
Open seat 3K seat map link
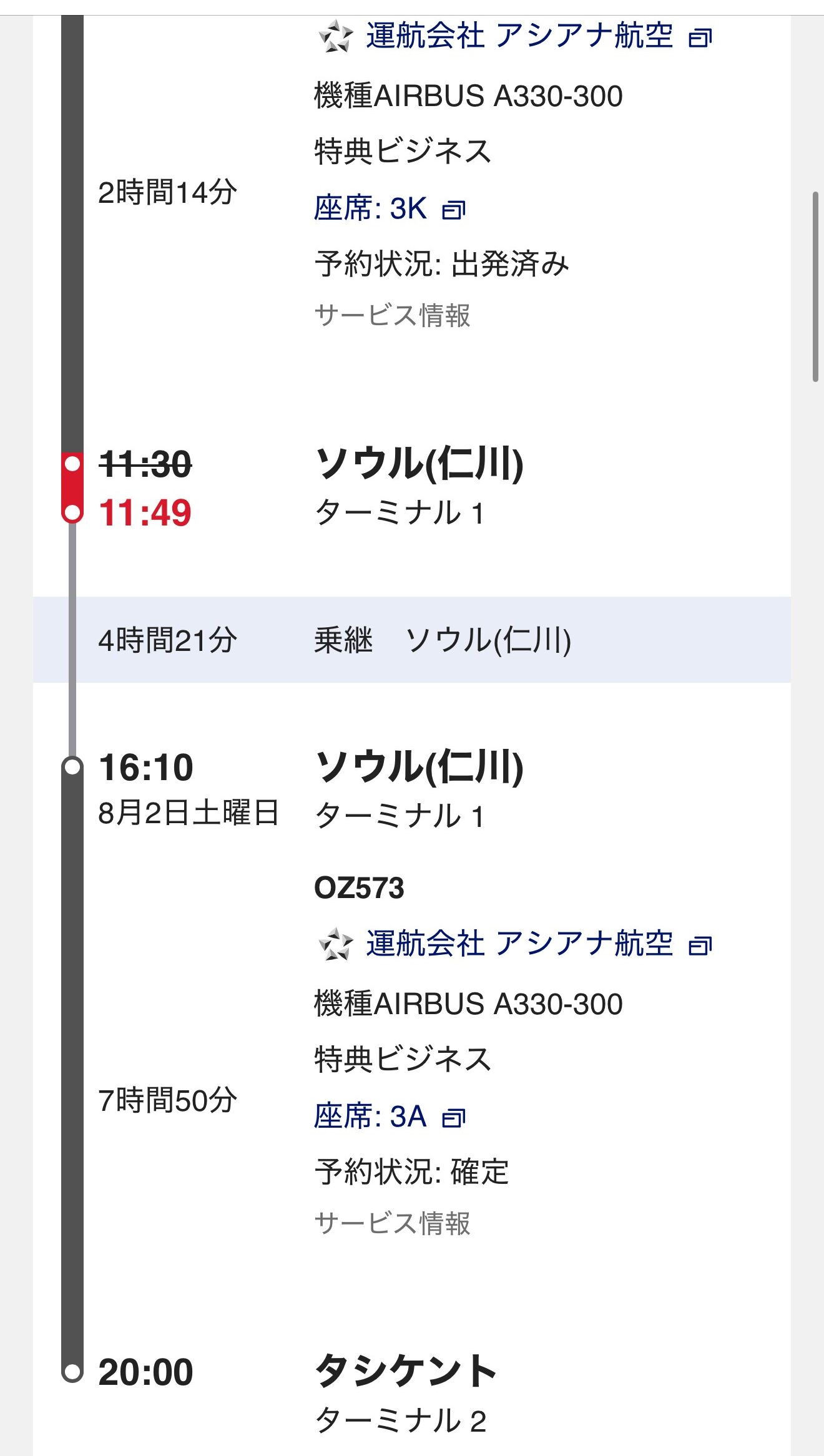pos(390,208)
